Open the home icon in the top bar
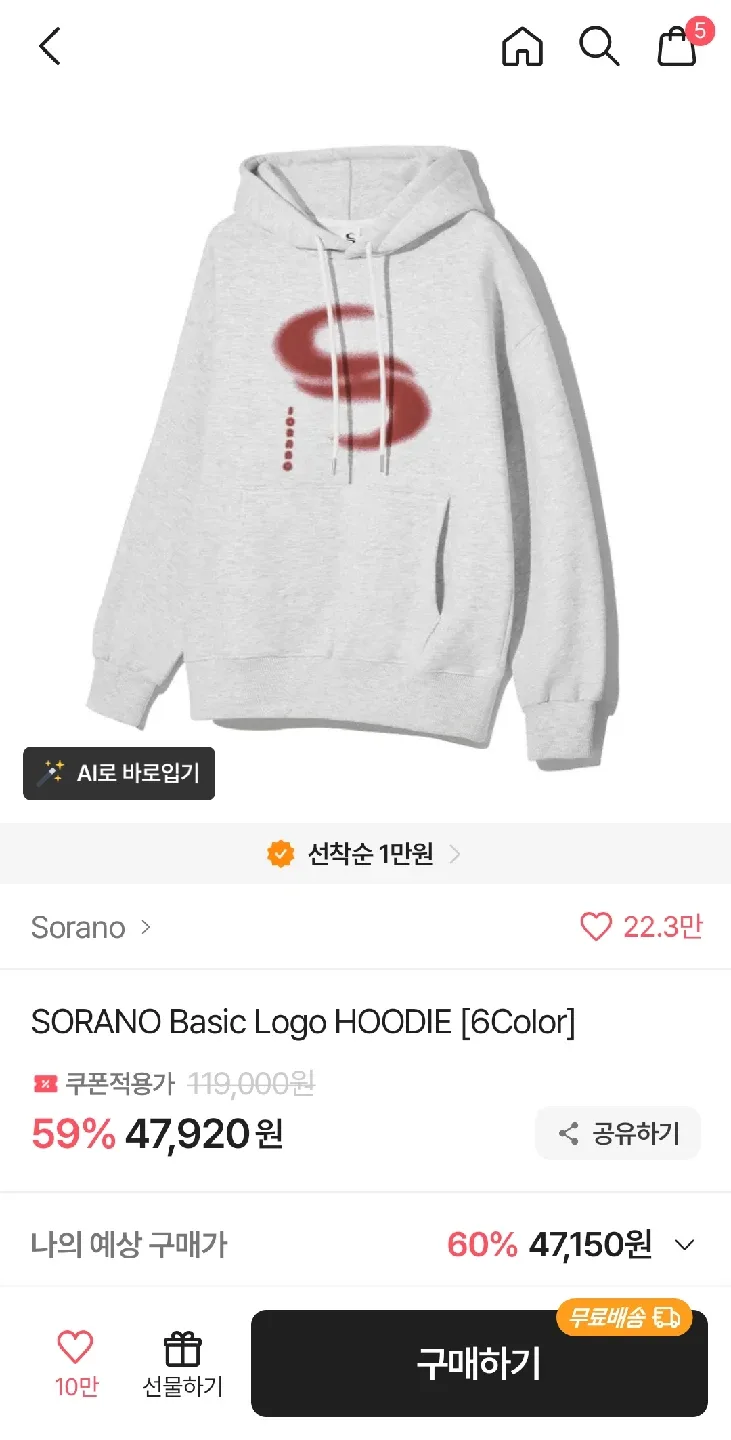The height and width of the screenshot is (1440, 731). [x=522, y=46]
